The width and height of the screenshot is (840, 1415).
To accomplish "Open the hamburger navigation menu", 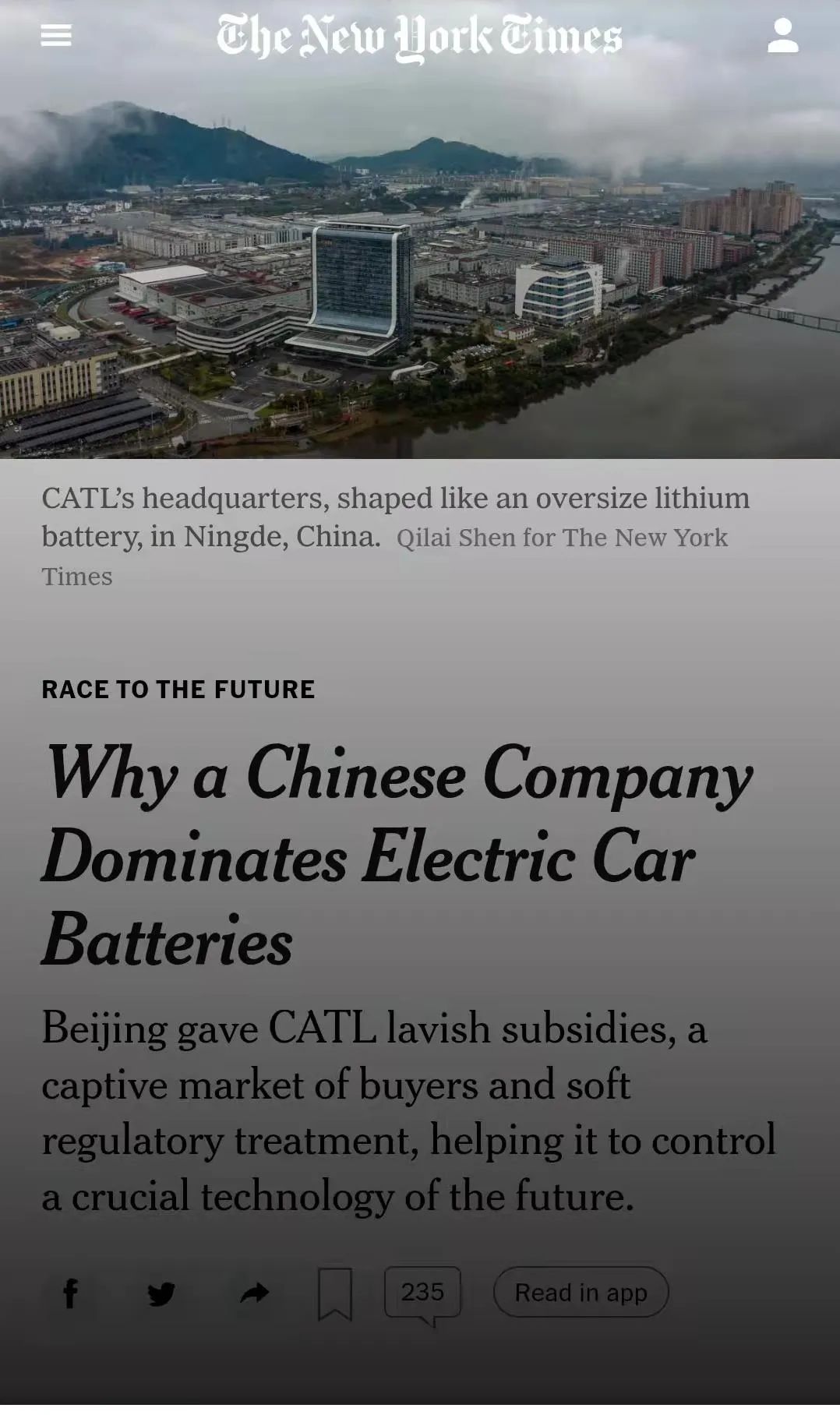I will pyautogui.click(x=56, y=35).
